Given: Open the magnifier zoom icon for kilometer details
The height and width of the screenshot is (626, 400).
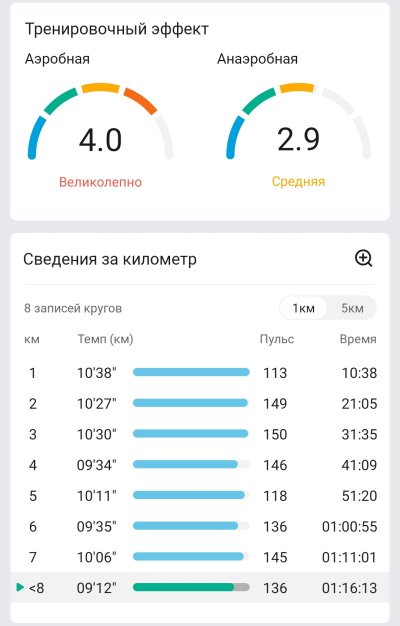Looking at the screenshot, I should (x=363, y=258).
